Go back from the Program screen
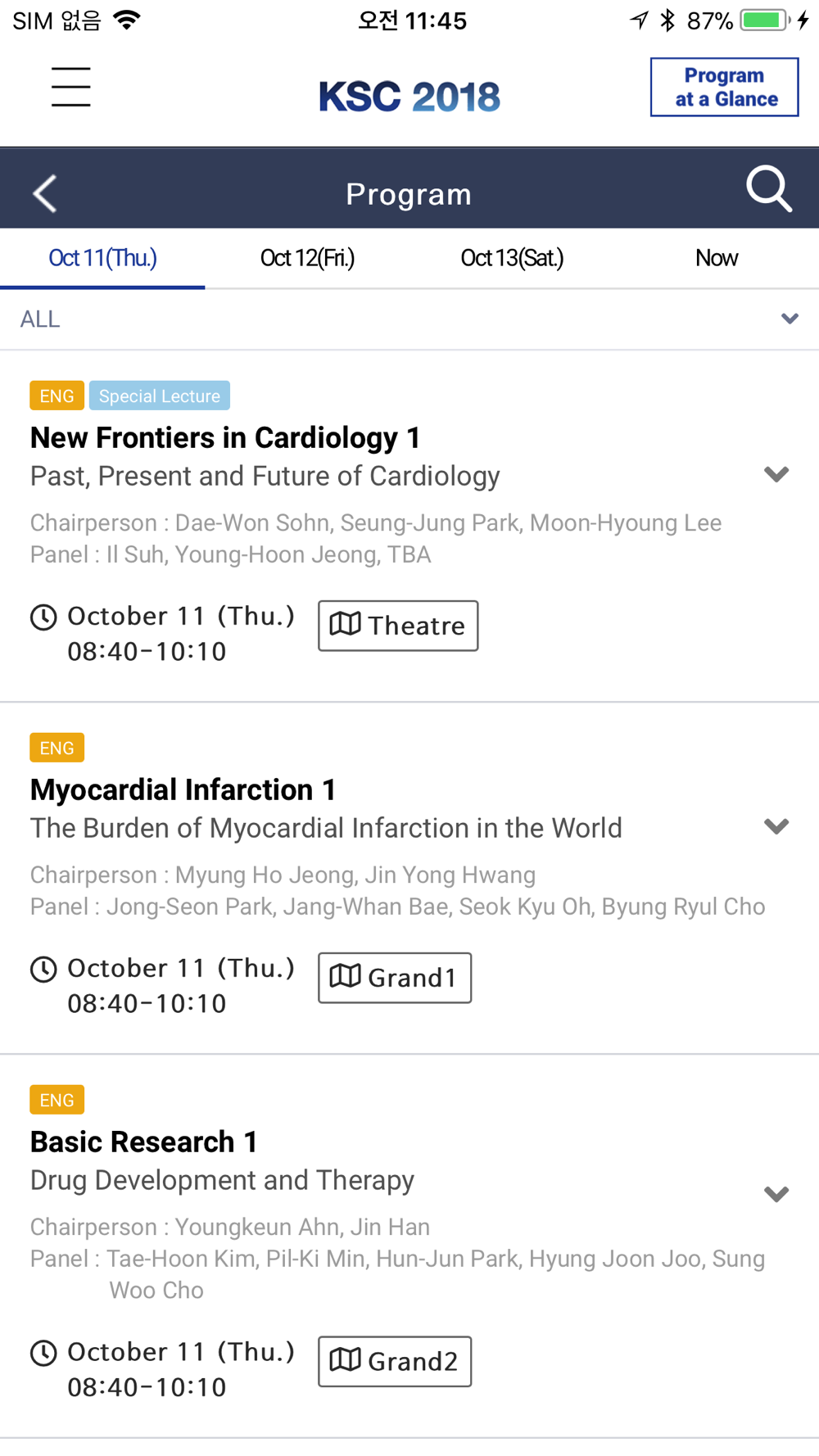The width and height of the screenshot is (819, 1456). (x=45, y=194)
